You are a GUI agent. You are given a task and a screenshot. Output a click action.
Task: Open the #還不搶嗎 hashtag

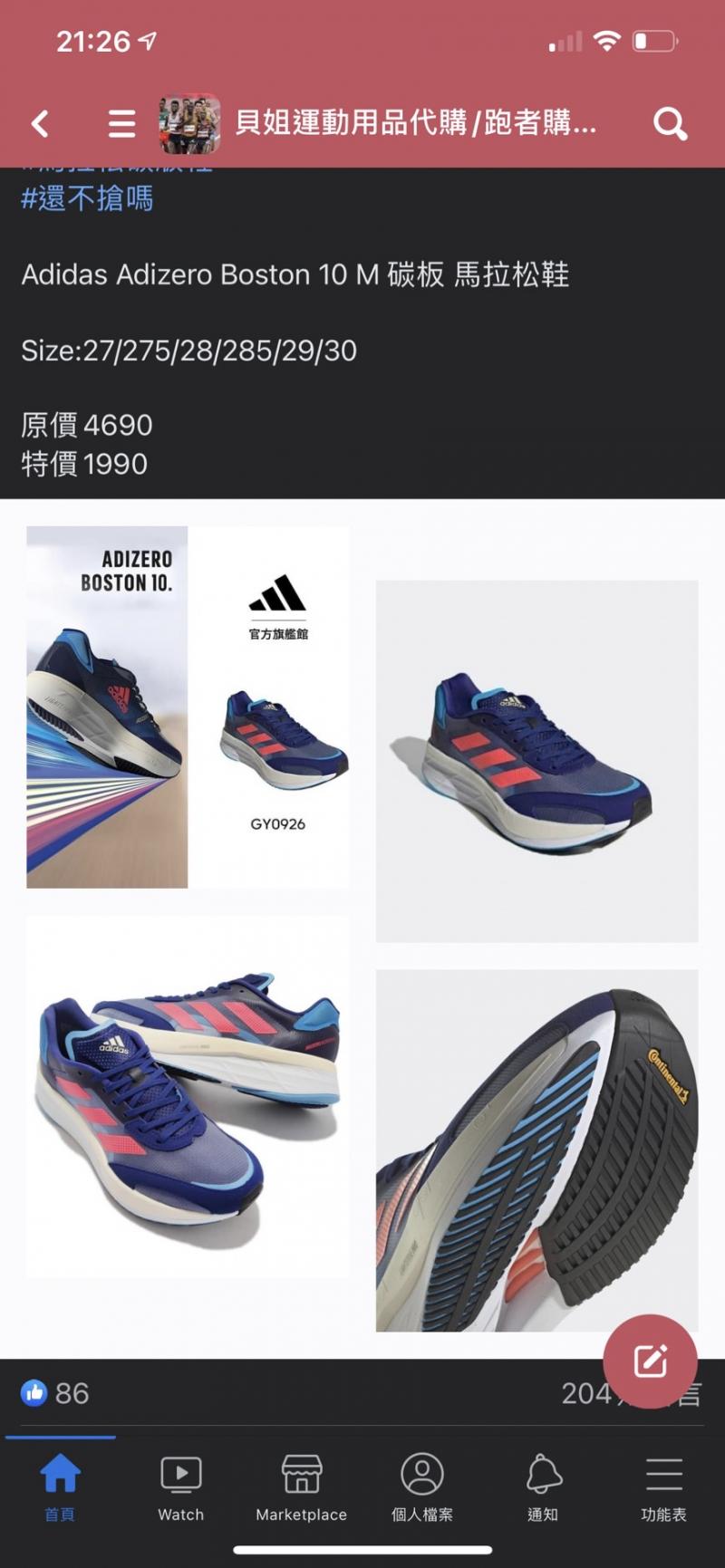(x=87, y=198)
